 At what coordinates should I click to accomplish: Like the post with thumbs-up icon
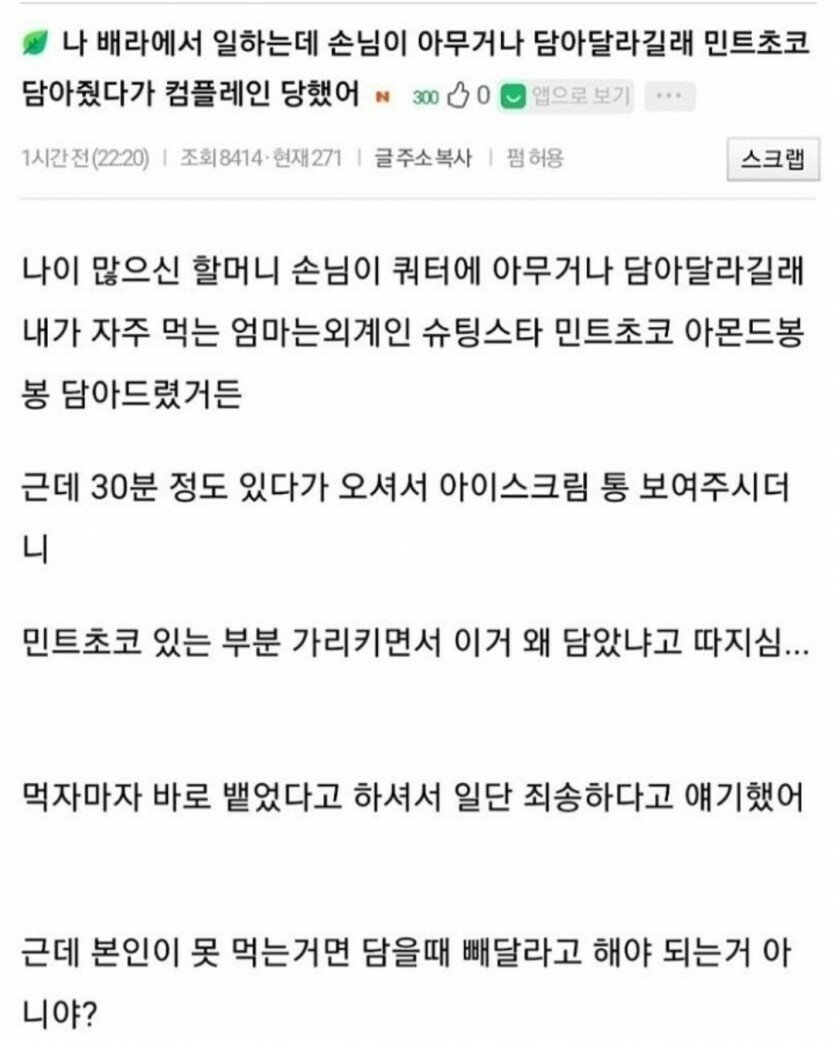tap(458, 97)
